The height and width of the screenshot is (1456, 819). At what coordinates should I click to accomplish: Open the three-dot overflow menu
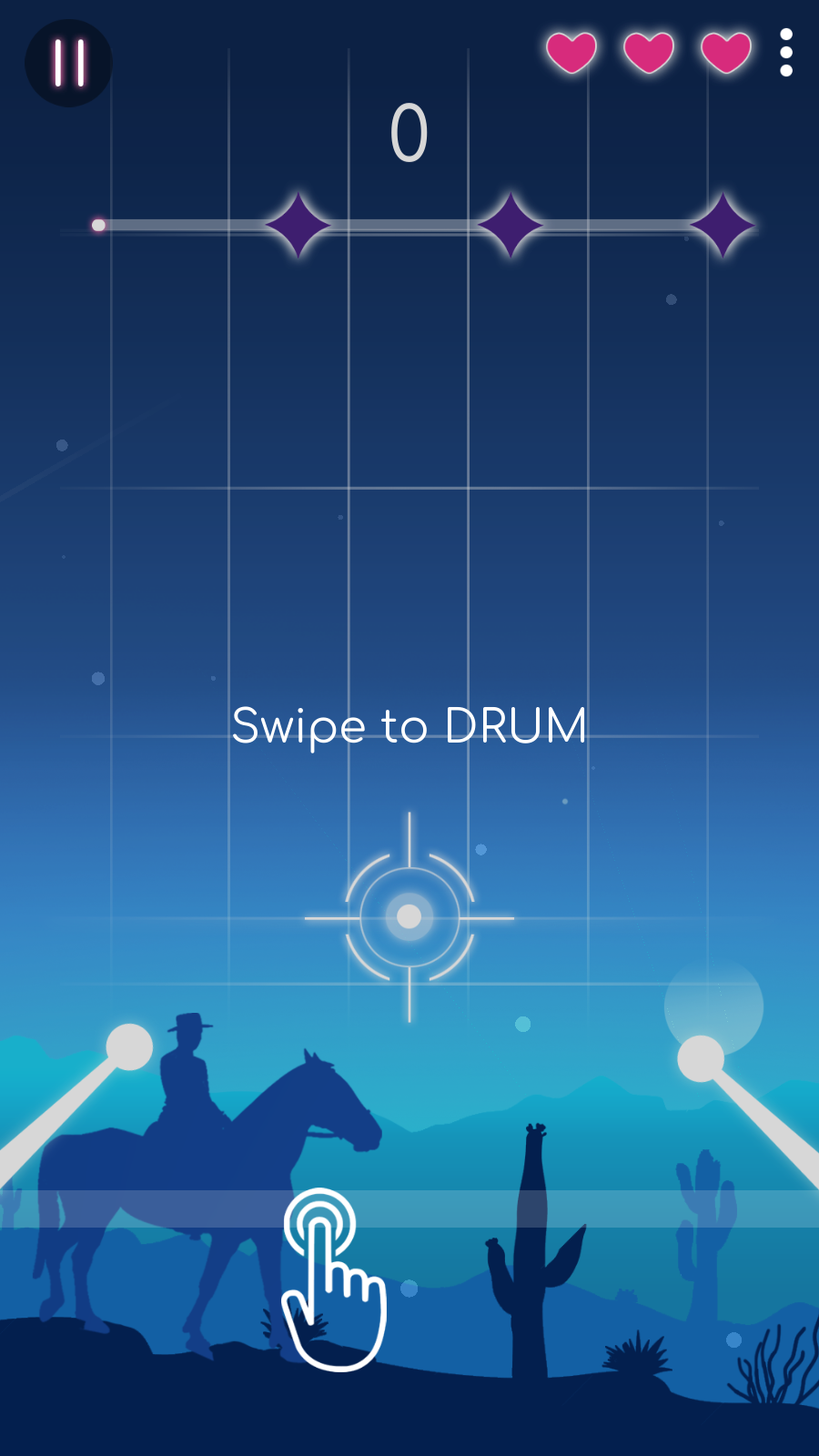point(786,53)
